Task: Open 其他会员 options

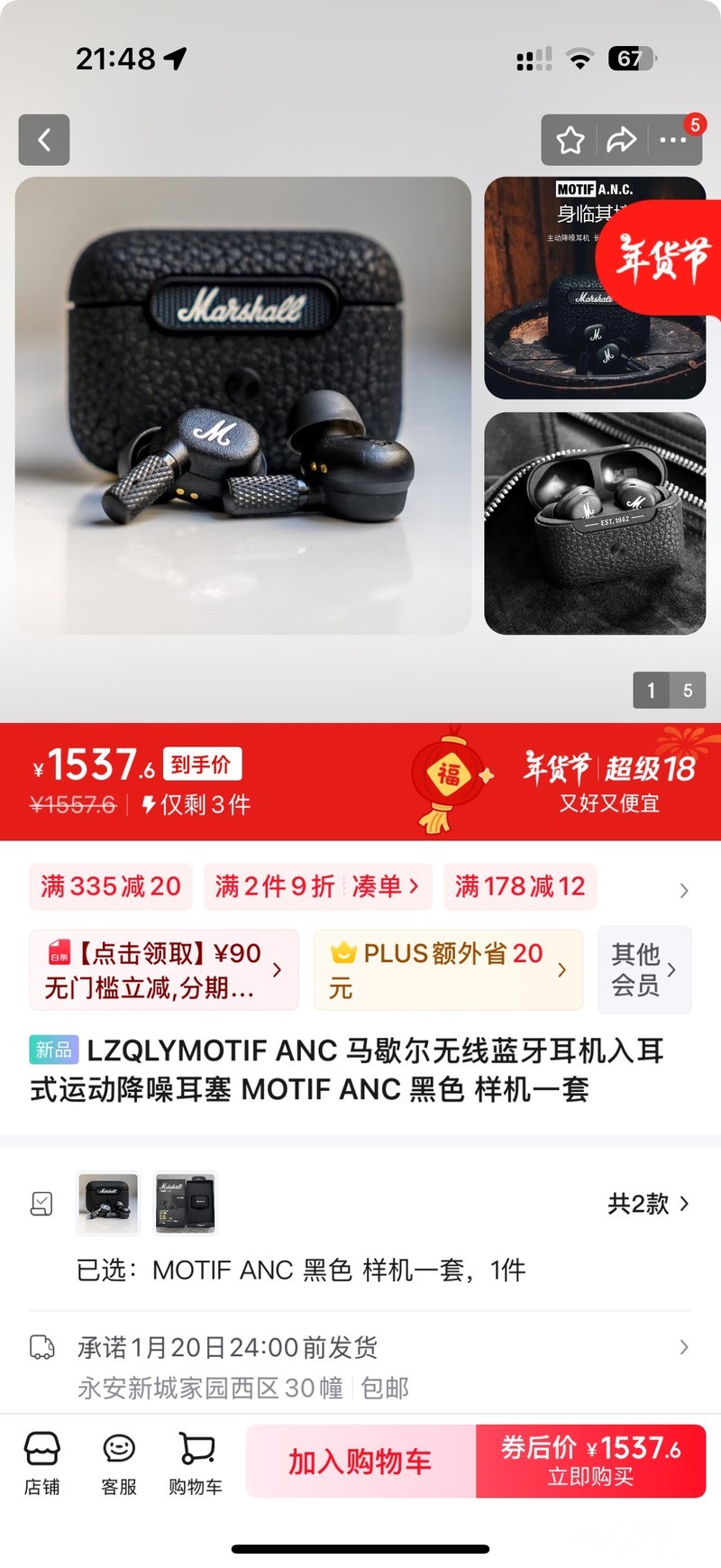Action: click(644, 970)
